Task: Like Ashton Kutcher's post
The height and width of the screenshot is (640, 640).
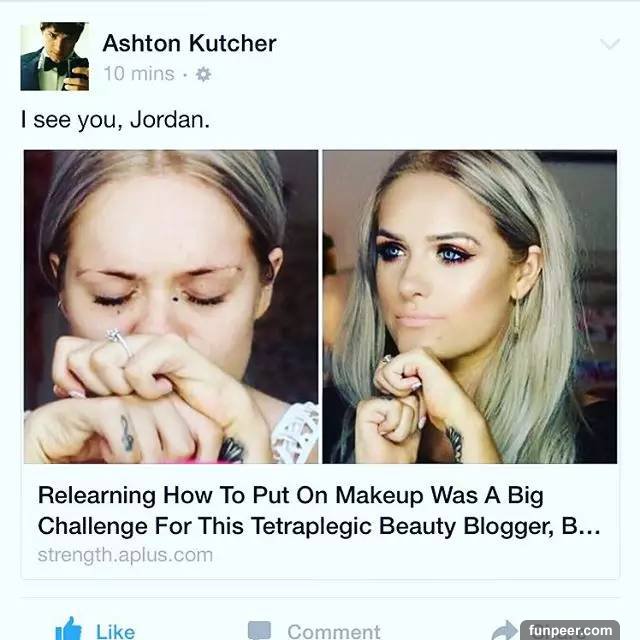Action: point(96,629)
